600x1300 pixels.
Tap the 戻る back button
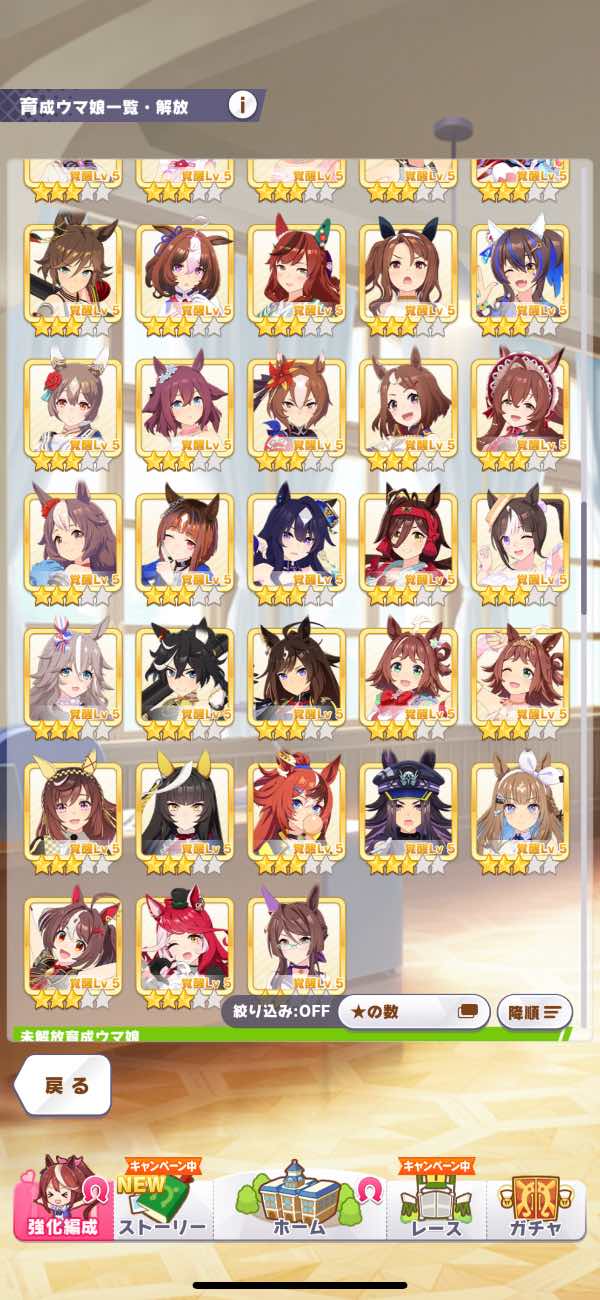64,1085
